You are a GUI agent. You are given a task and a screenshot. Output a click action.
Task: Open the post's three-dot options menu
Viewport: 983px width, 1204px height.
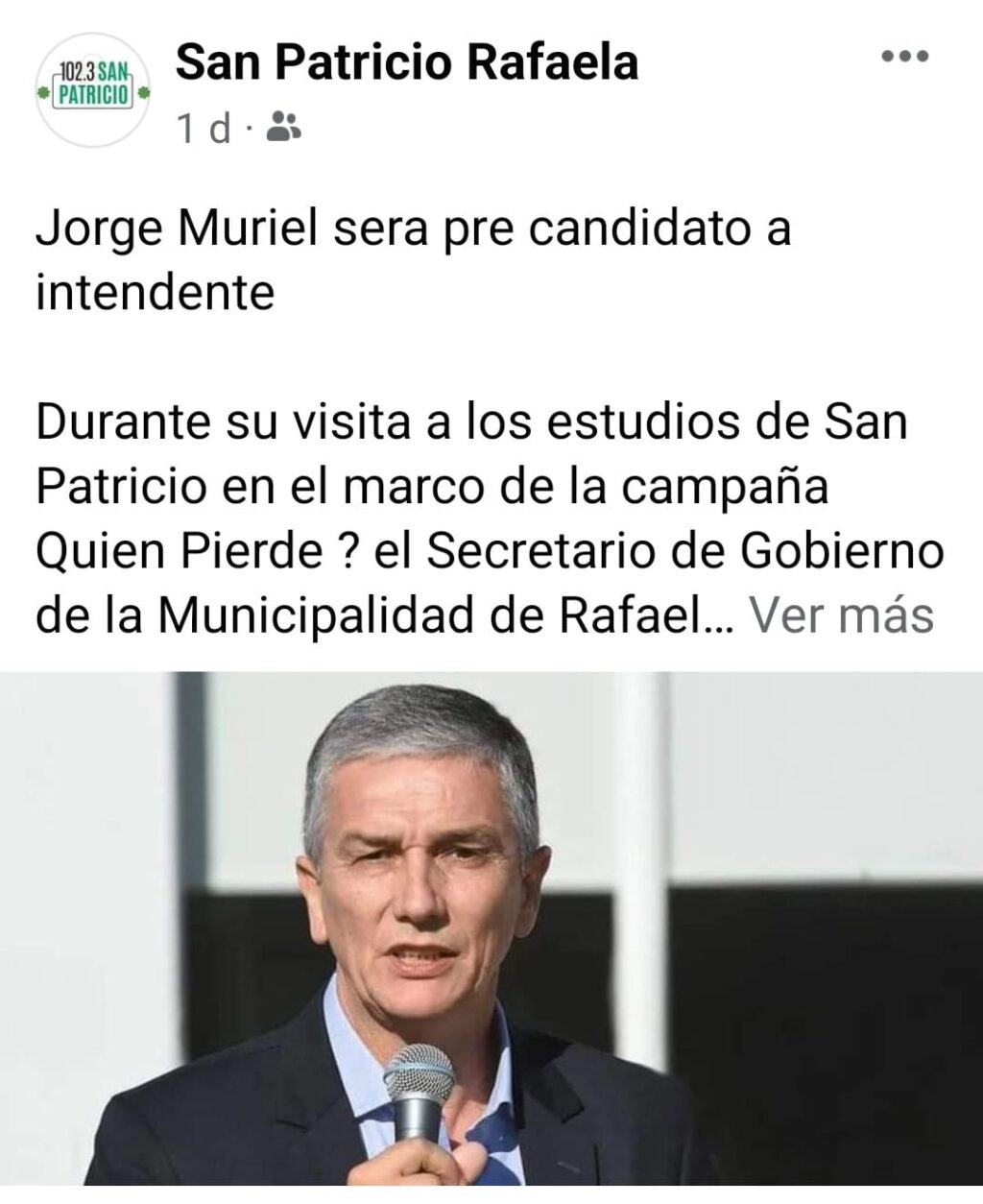904,57
